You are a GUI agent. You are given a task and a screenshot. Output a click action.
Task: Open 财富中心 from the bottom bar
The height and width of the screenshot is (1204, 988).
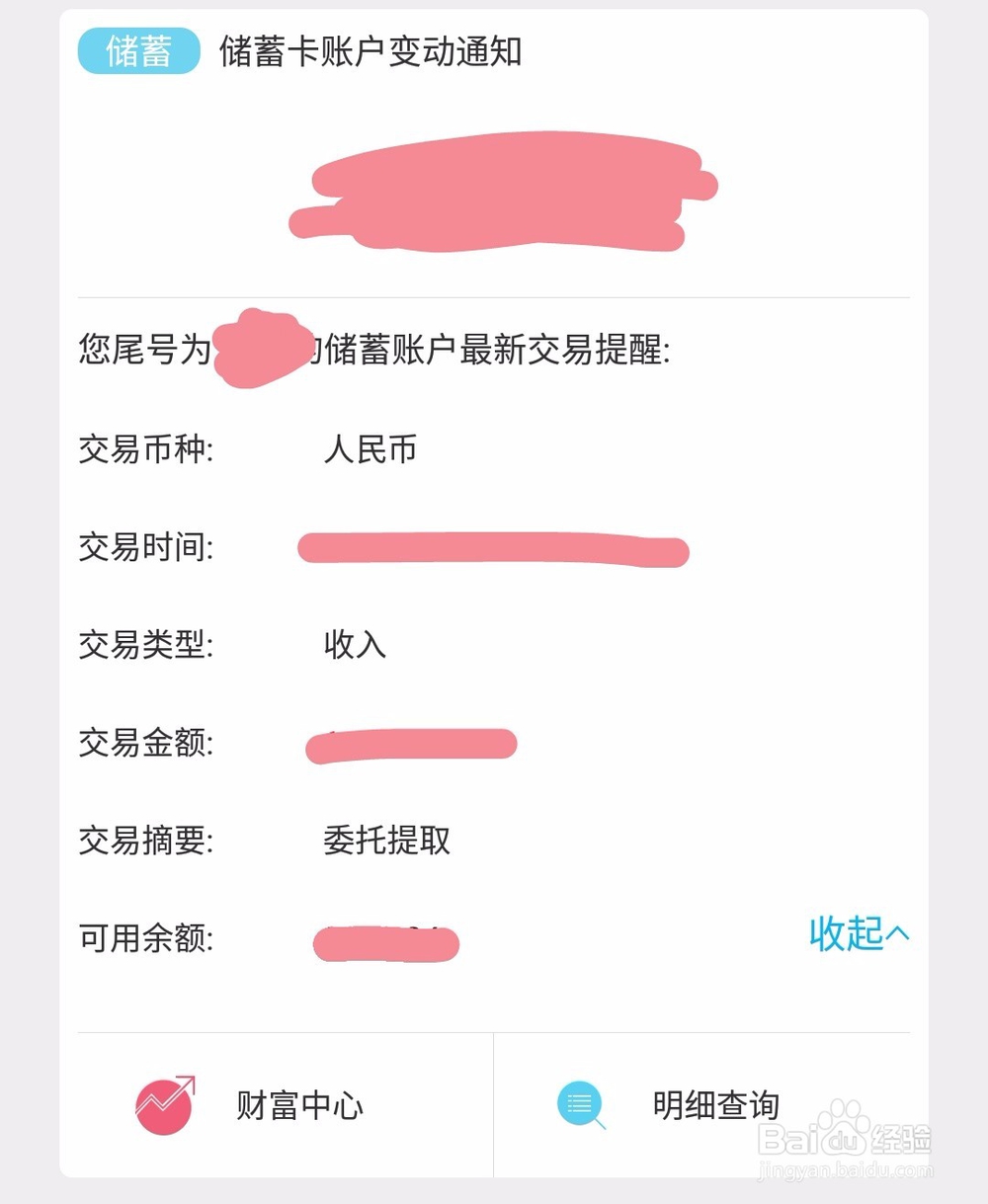point(296,1104)
